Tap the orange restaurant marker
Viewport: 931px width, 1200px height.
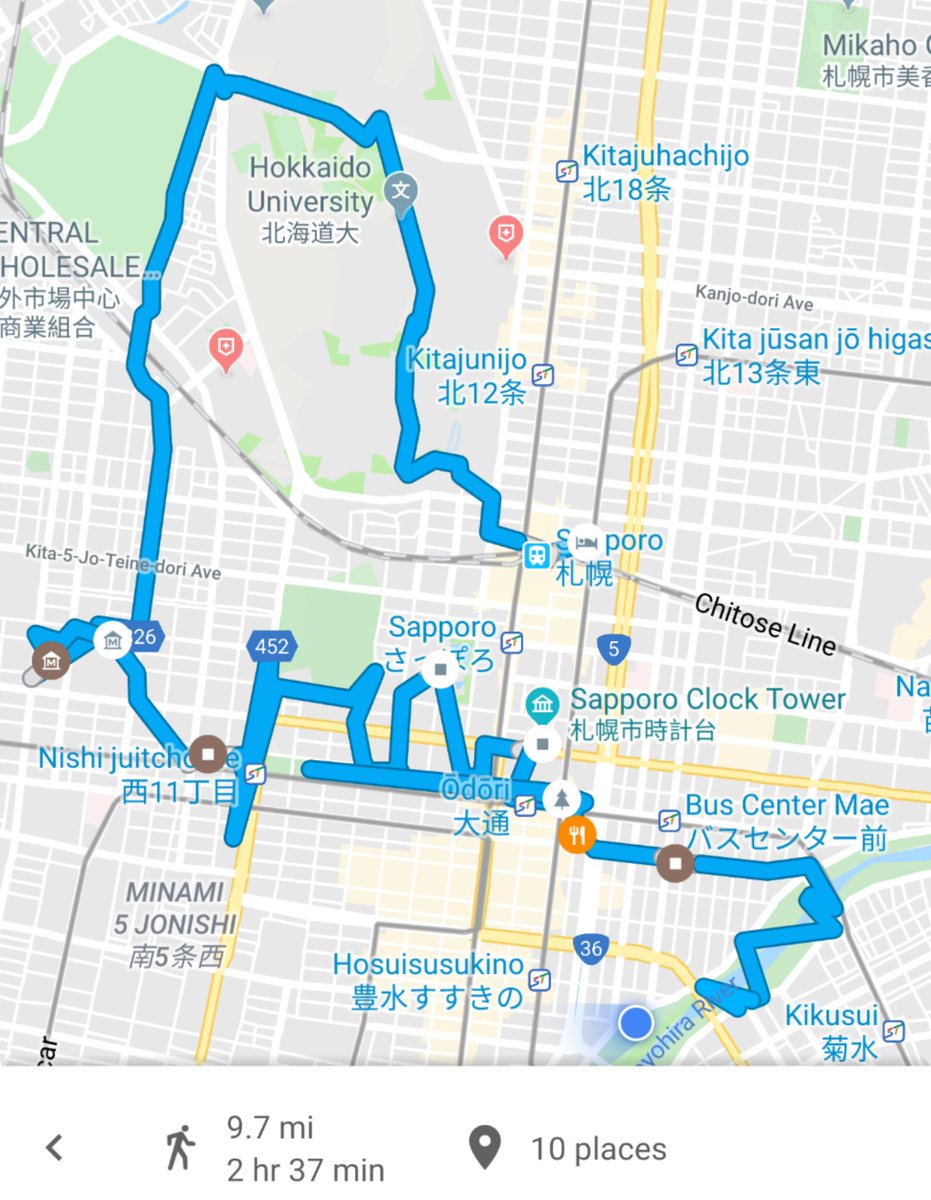tap(577, 832)
